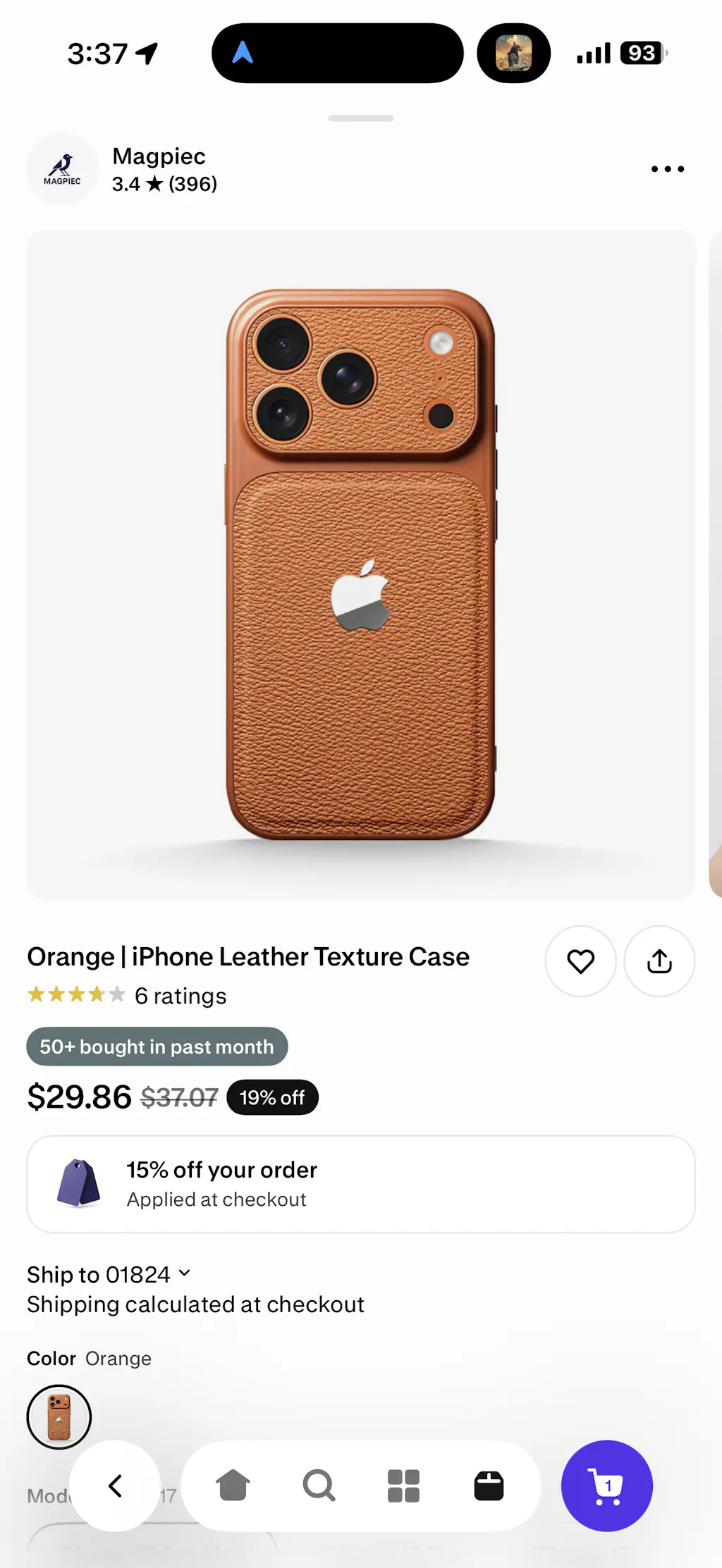Open the Magpiec store profile

pyautogui.click(x=159, y=169)
